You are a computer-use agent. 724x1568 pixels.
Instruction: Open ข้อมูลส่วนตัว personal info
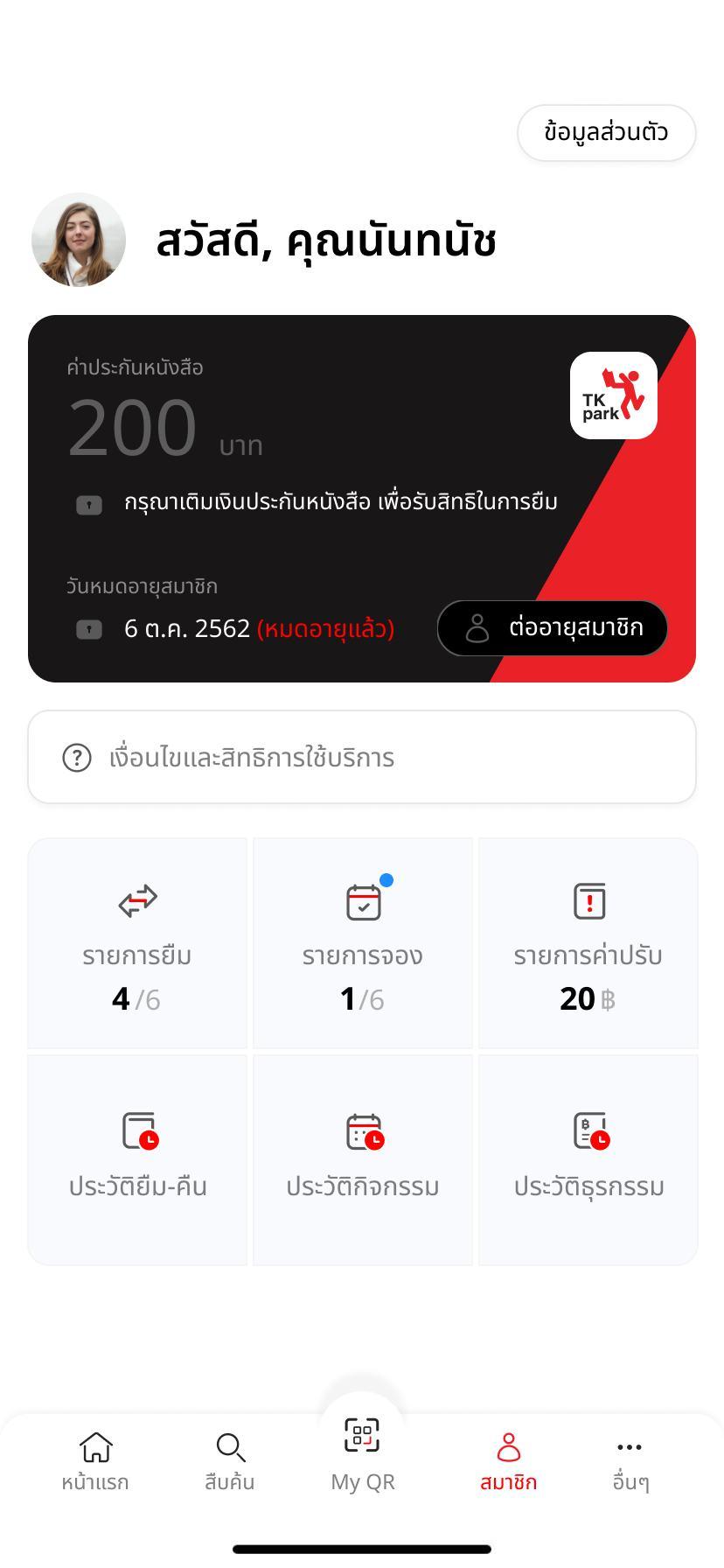[606, 133]
